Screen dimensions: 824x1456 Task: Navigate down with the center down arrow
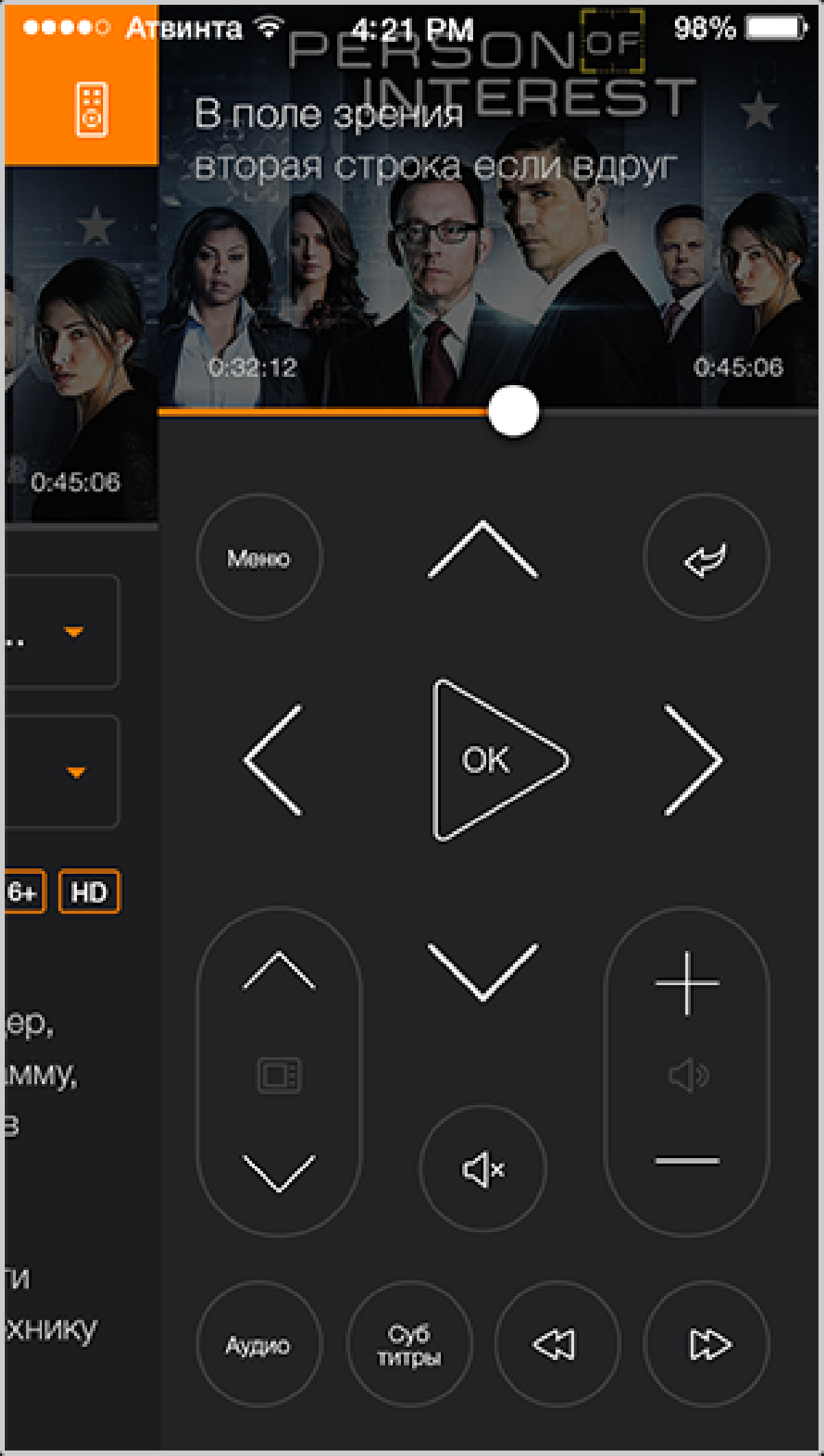coord(483,971)
